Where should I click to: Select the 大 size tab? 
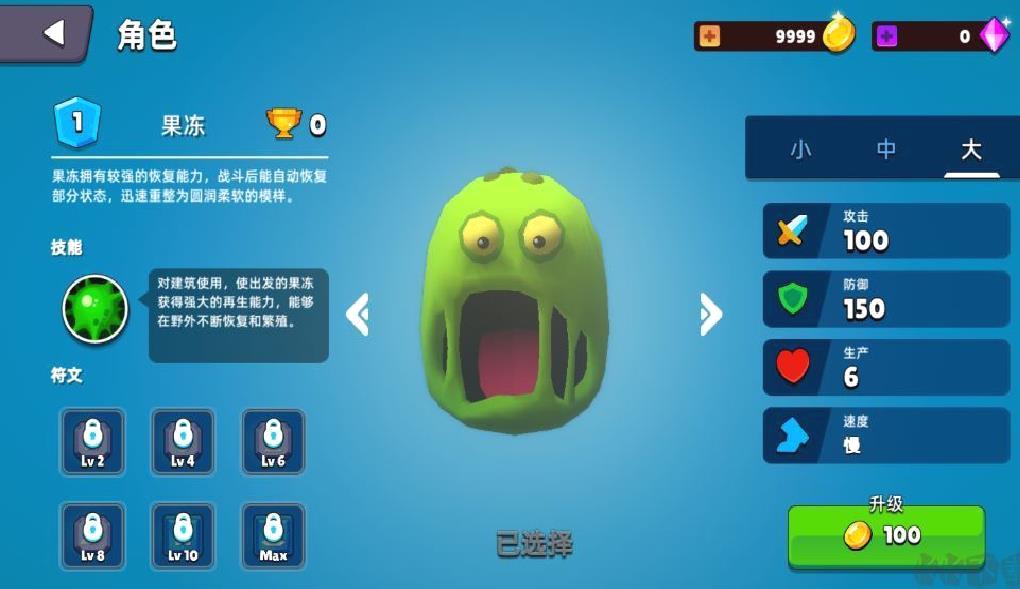click(x=971, y=149)
